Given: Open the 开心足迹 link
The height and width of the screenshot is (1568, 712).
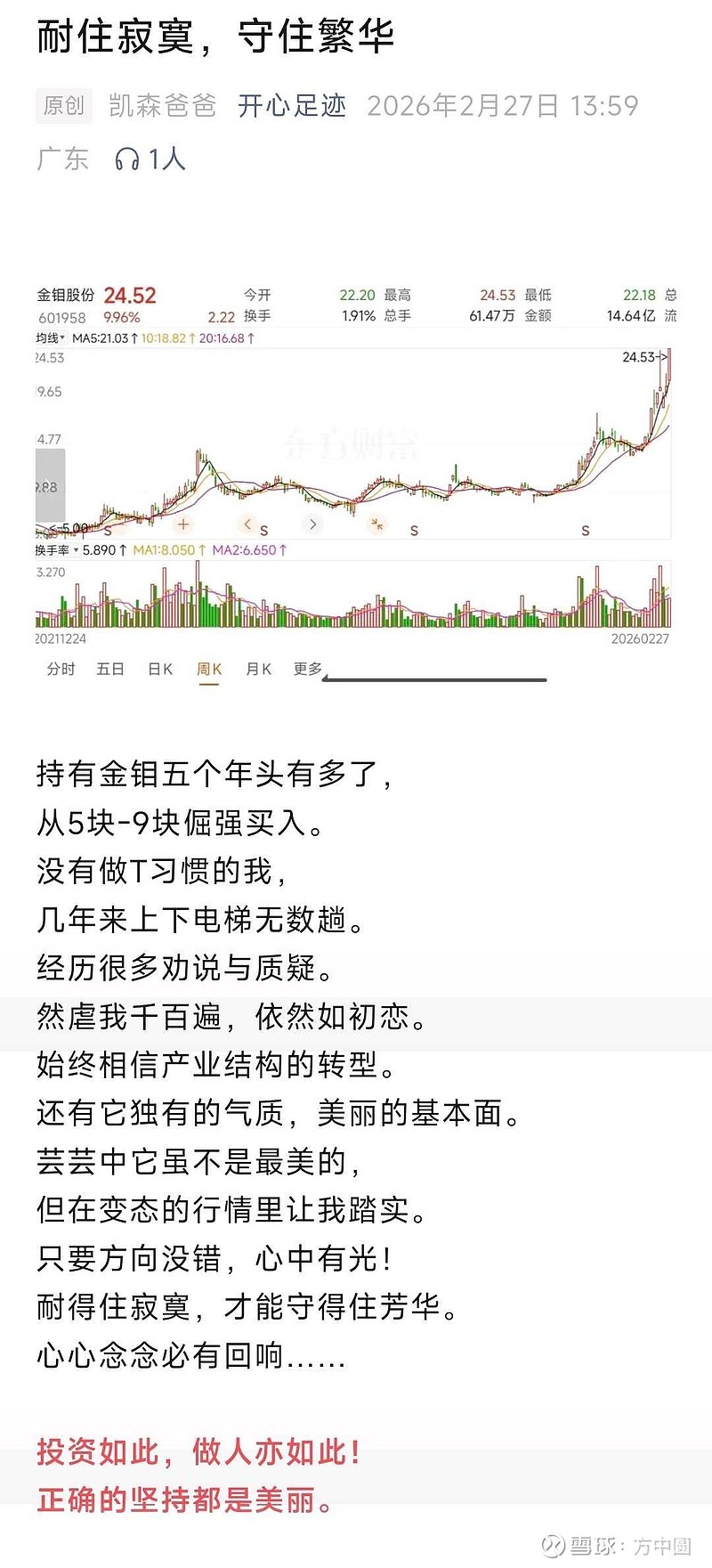Looking at the screenshot, I should (x=294, y=105).
